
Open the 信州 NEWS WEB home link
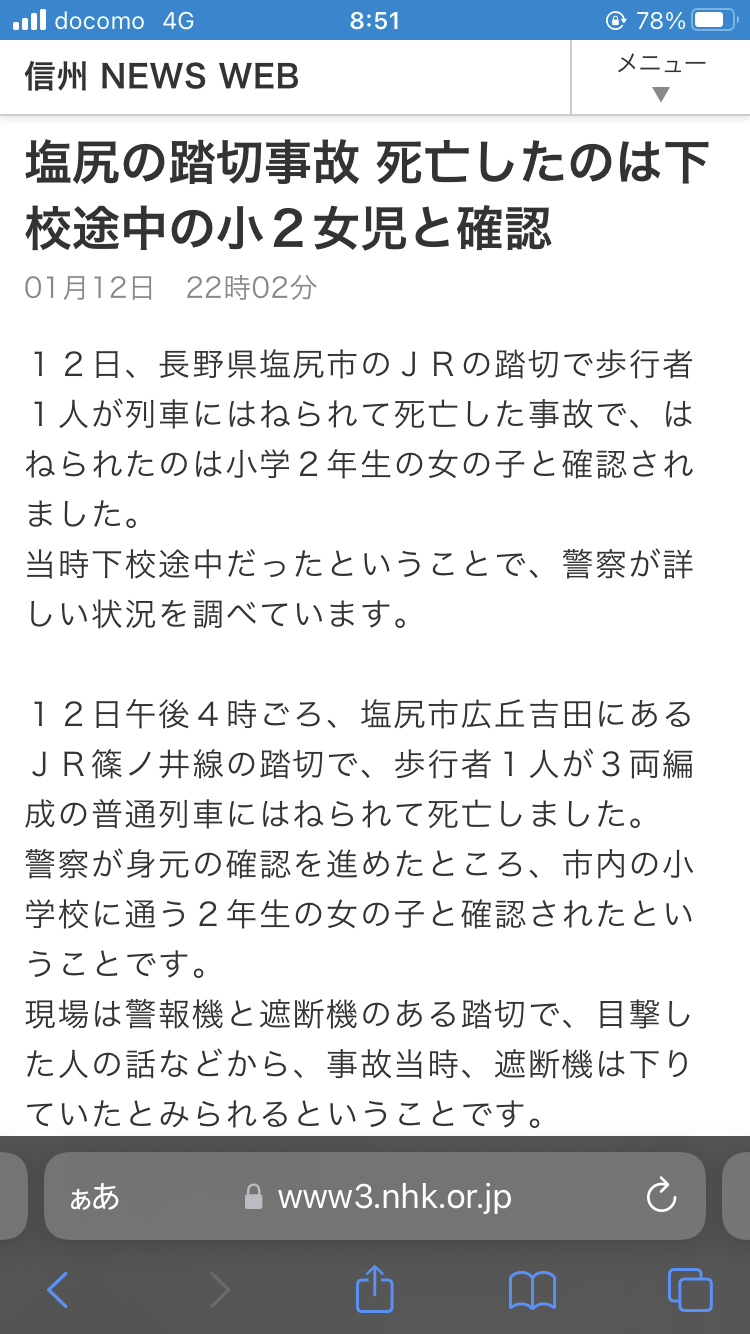(x=162, y=77)
